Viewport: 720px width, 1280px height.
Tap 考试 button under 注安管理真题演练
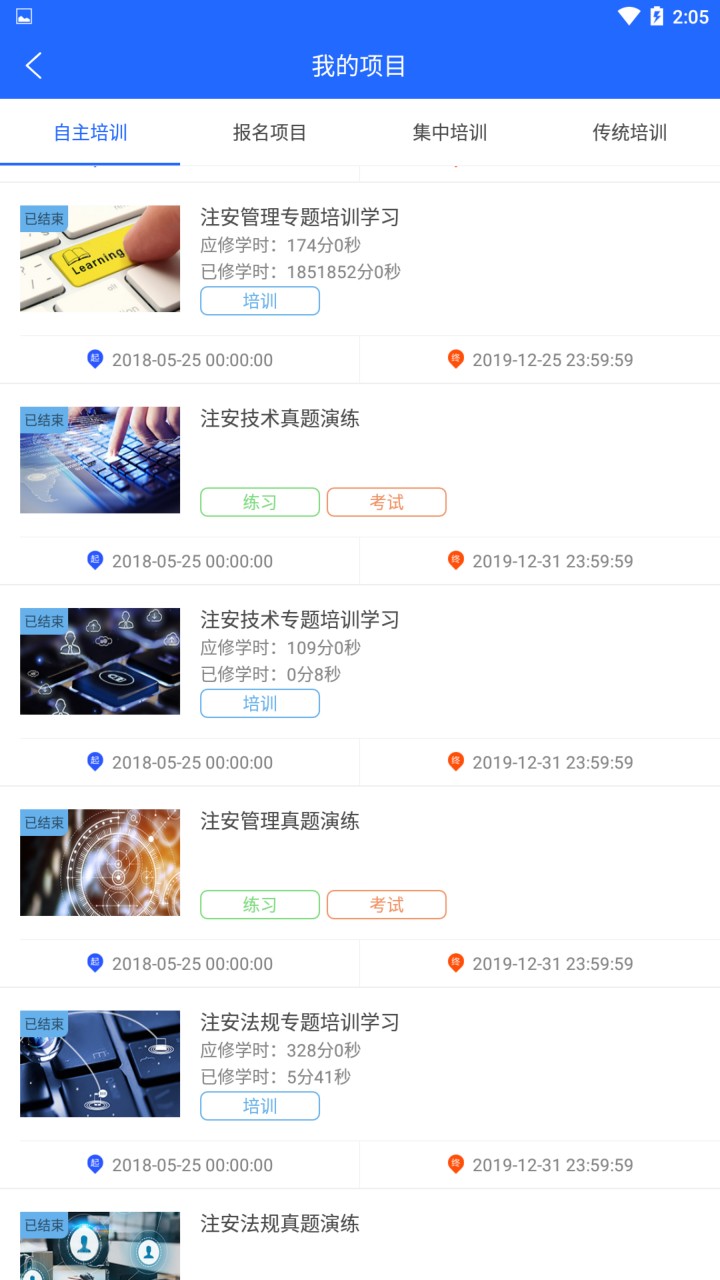coord(386,905)
